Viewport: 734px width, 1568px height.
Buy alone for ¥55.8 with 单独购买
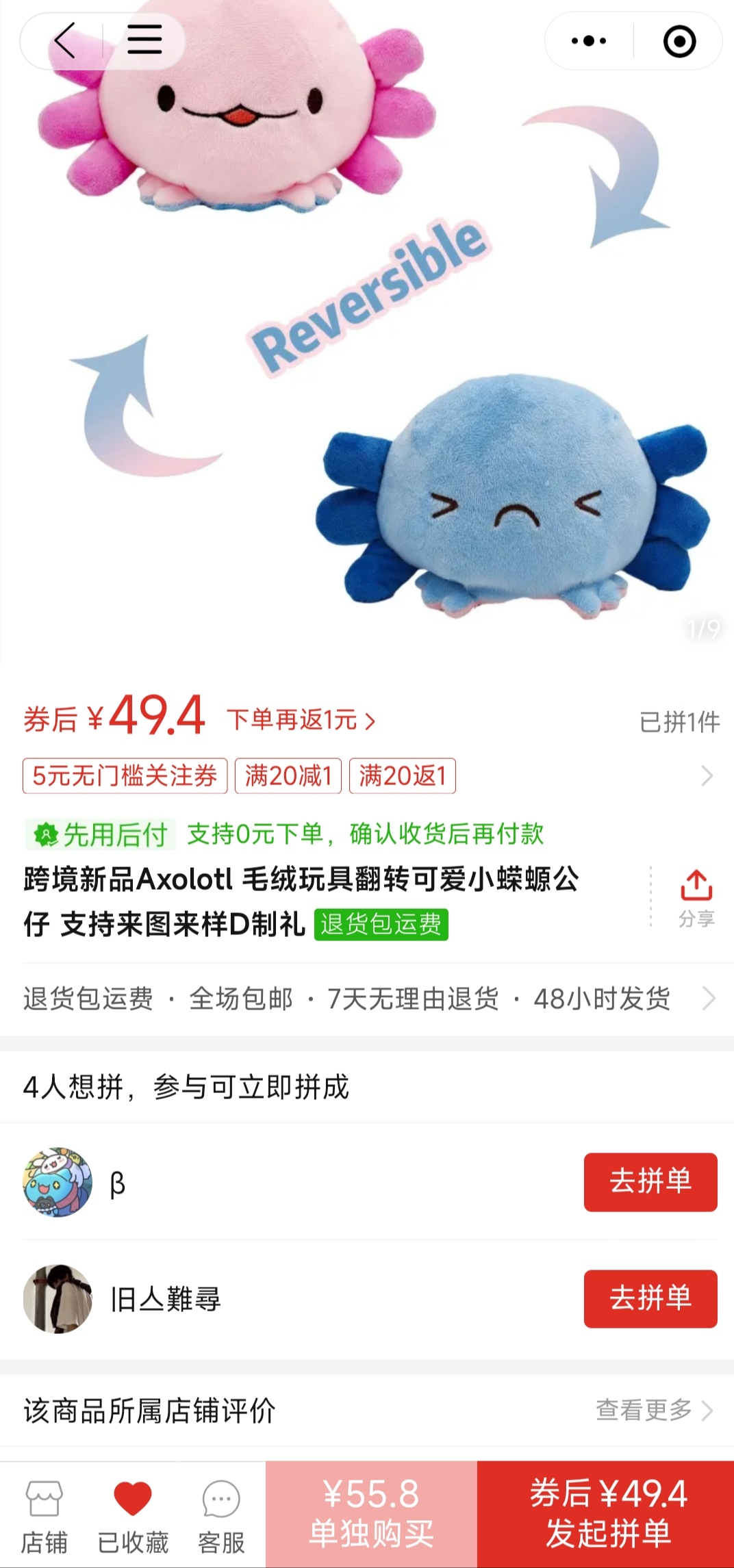coord(371,1514)
